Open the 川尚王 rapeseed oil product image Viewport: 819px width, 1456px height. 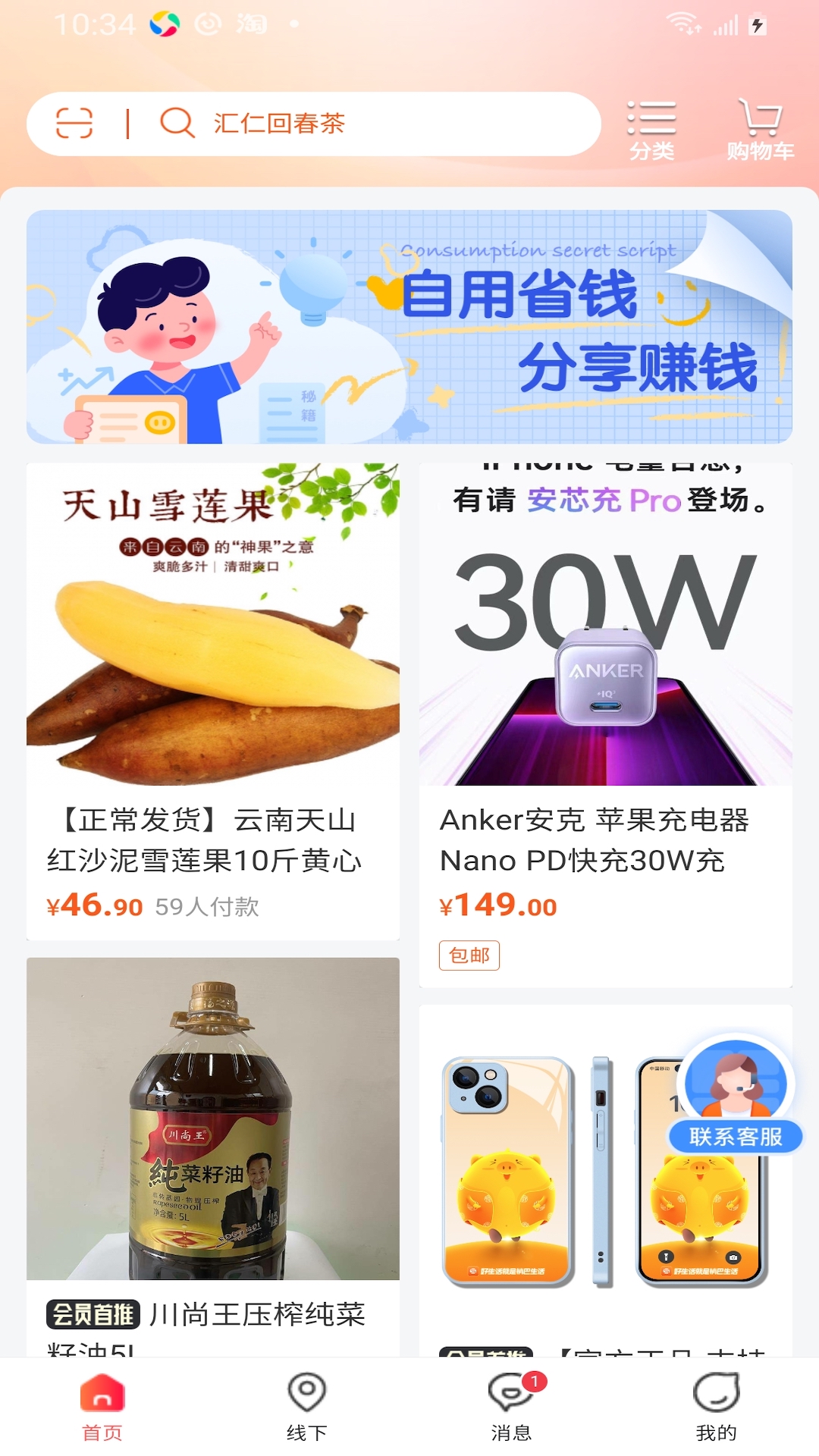tap(212, 1122)
